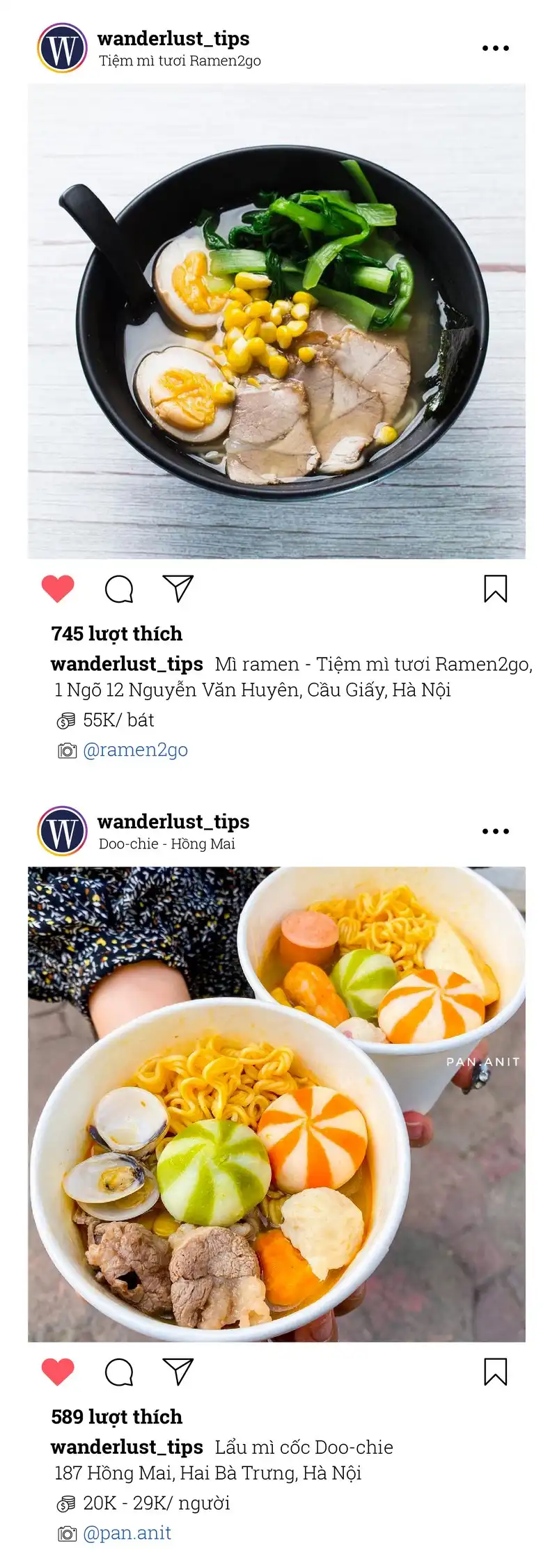Open the Tiệm mì tươi Ramen2go location

(x=179, y=61)
